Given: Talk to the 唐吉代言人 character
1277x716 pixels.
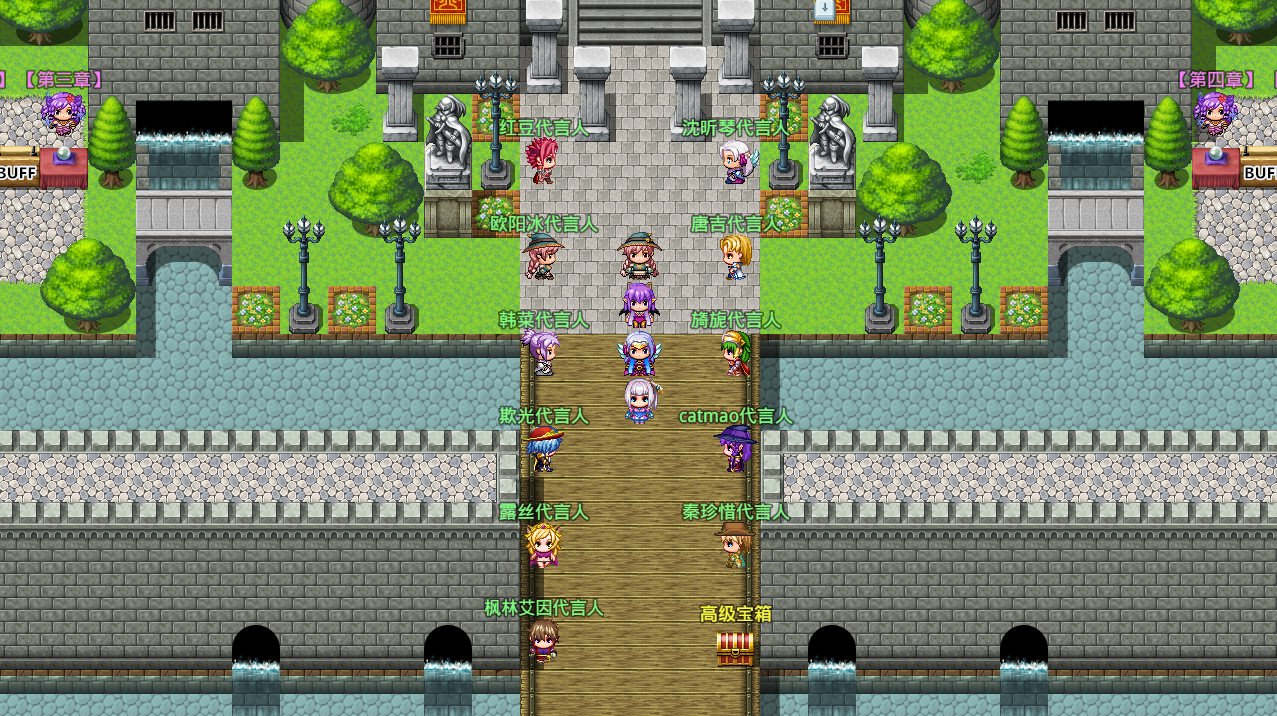Looking at the screenshot, I should coord(736,257).
